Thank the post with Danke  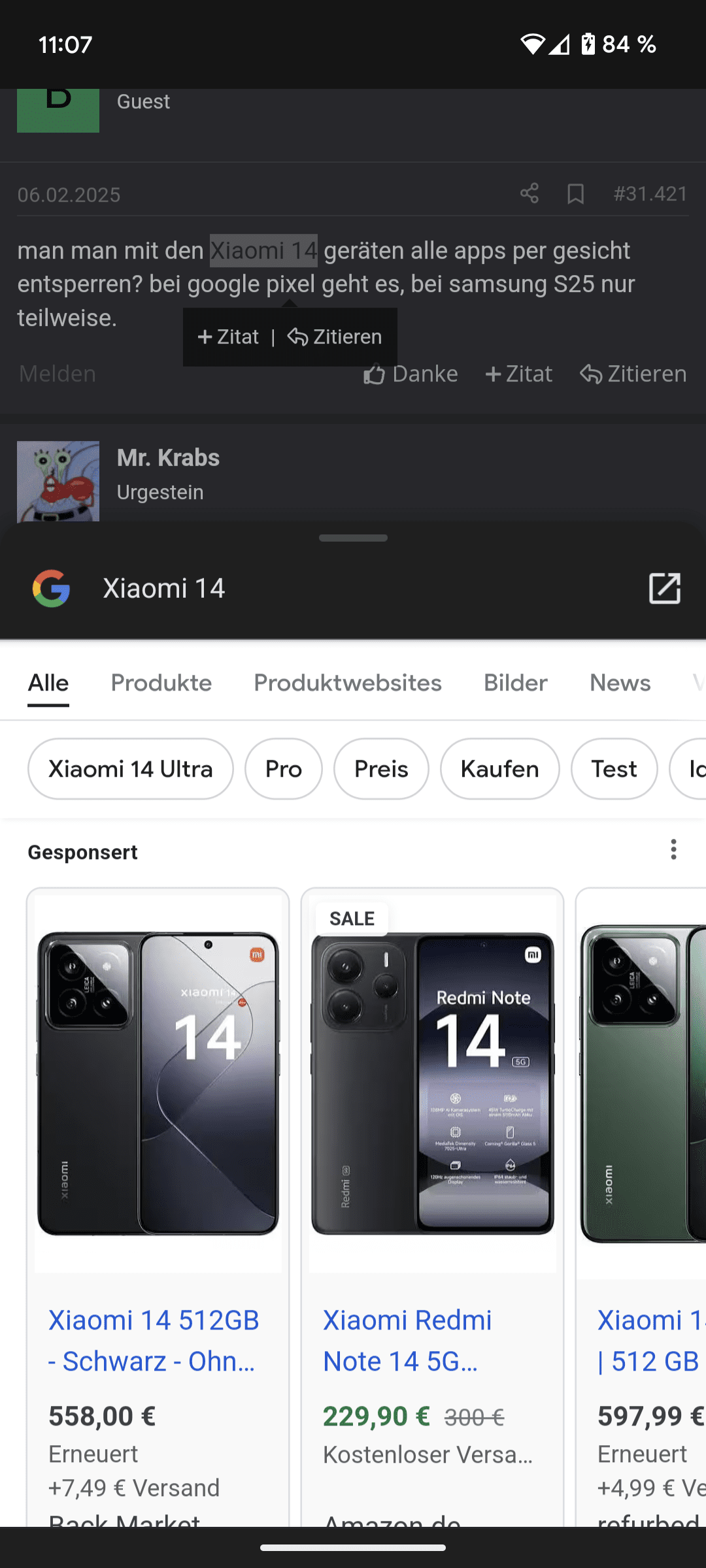pos(411,374)
